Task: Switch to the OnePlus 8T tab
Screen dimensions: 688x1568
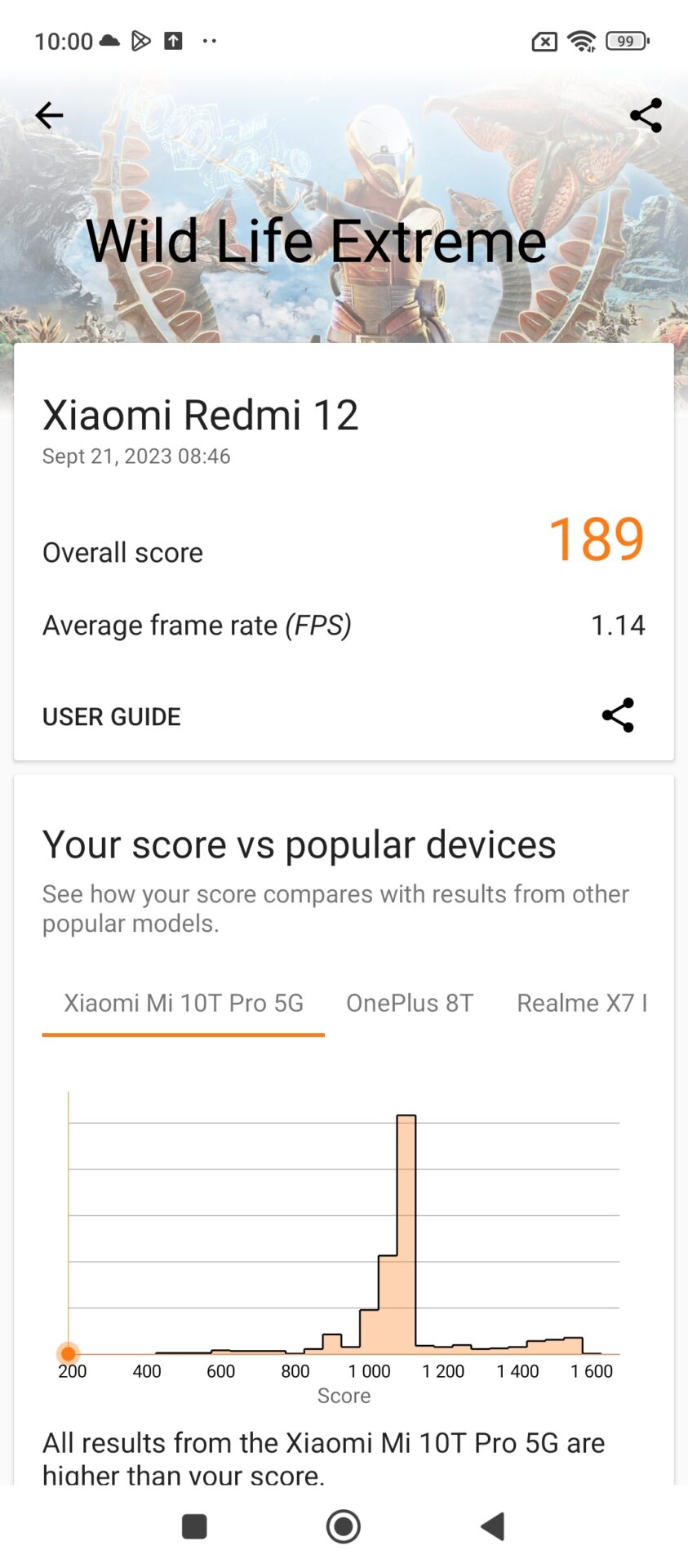Action: [410, 1003]
